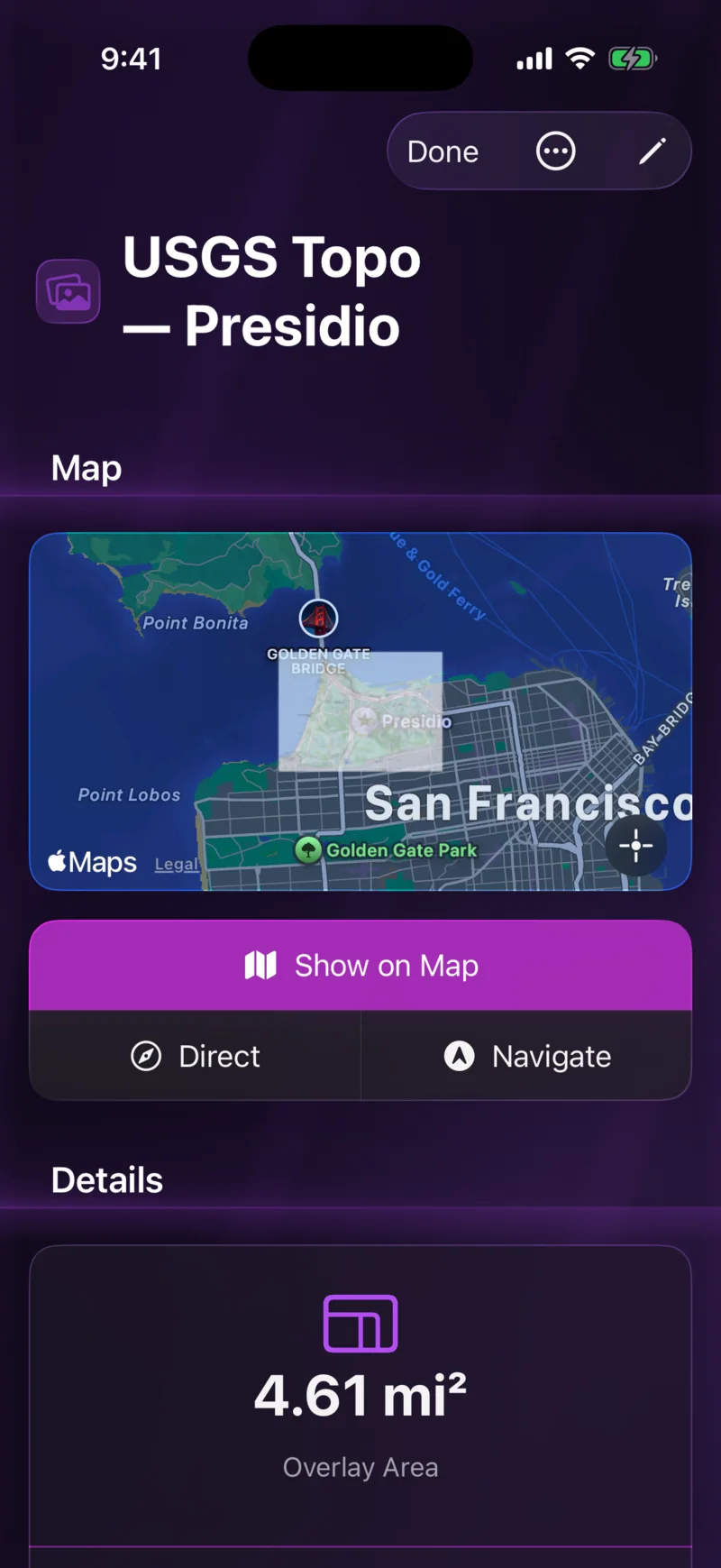Tap the Show on Map button
This screenshot has height=1568, width=721.
tap(360, 965)
